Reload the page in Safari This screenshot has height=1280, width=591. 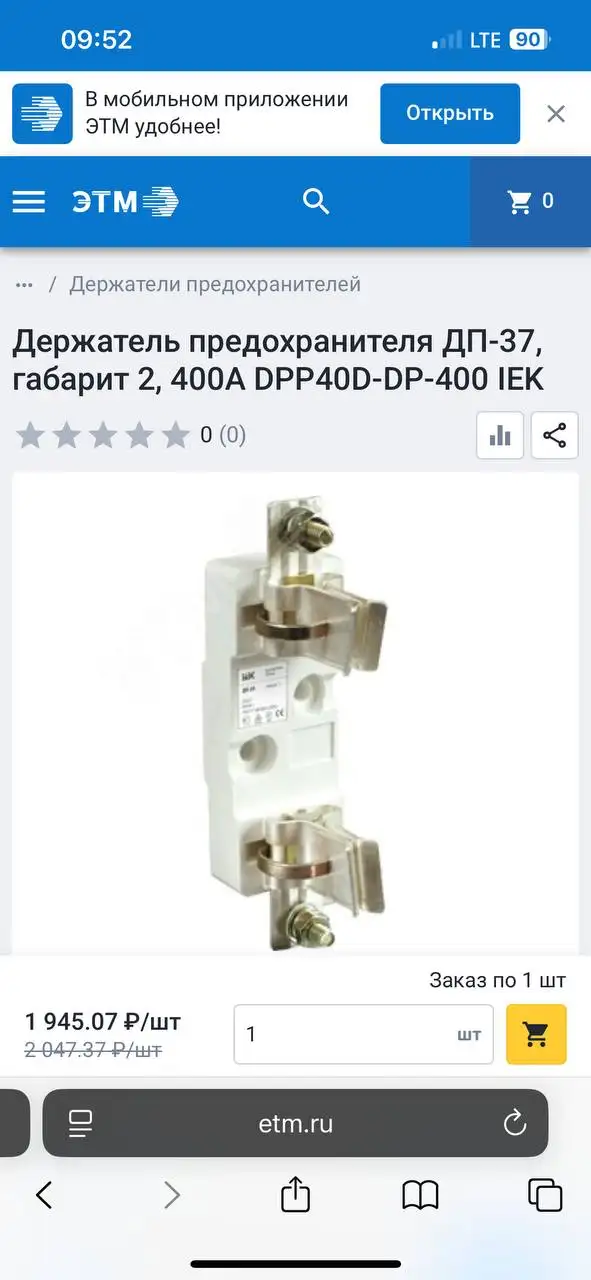(515, 1123)
